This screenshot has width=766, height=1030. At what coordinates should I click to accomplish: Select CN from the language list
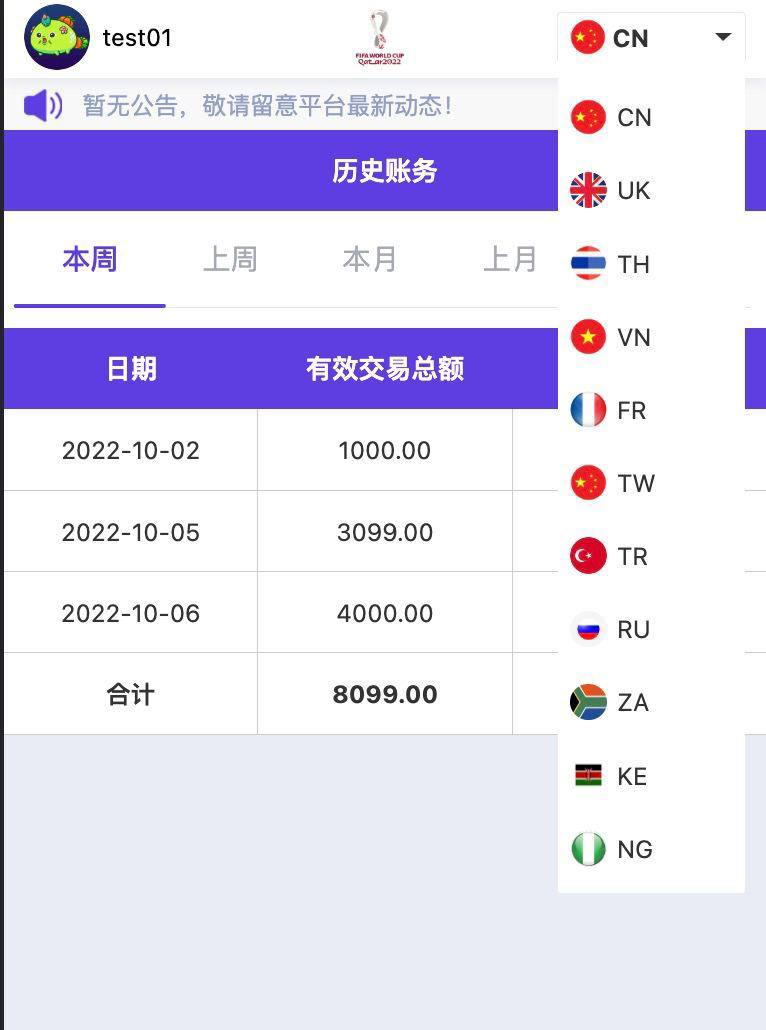point(632,118)
